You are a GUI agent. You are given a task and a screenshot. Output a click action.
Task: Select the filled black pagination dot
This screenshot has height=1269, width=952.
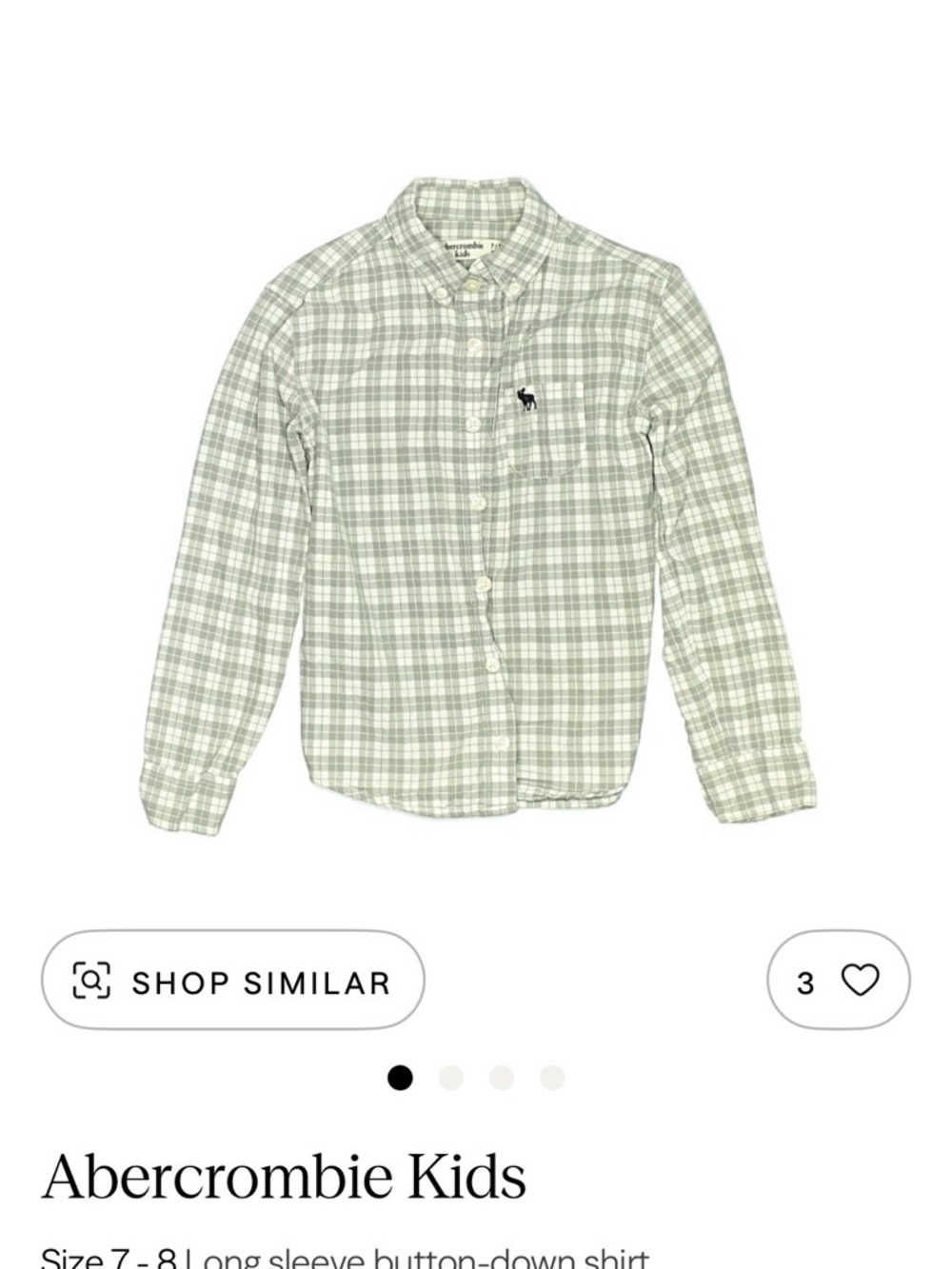pos(402,1078)
